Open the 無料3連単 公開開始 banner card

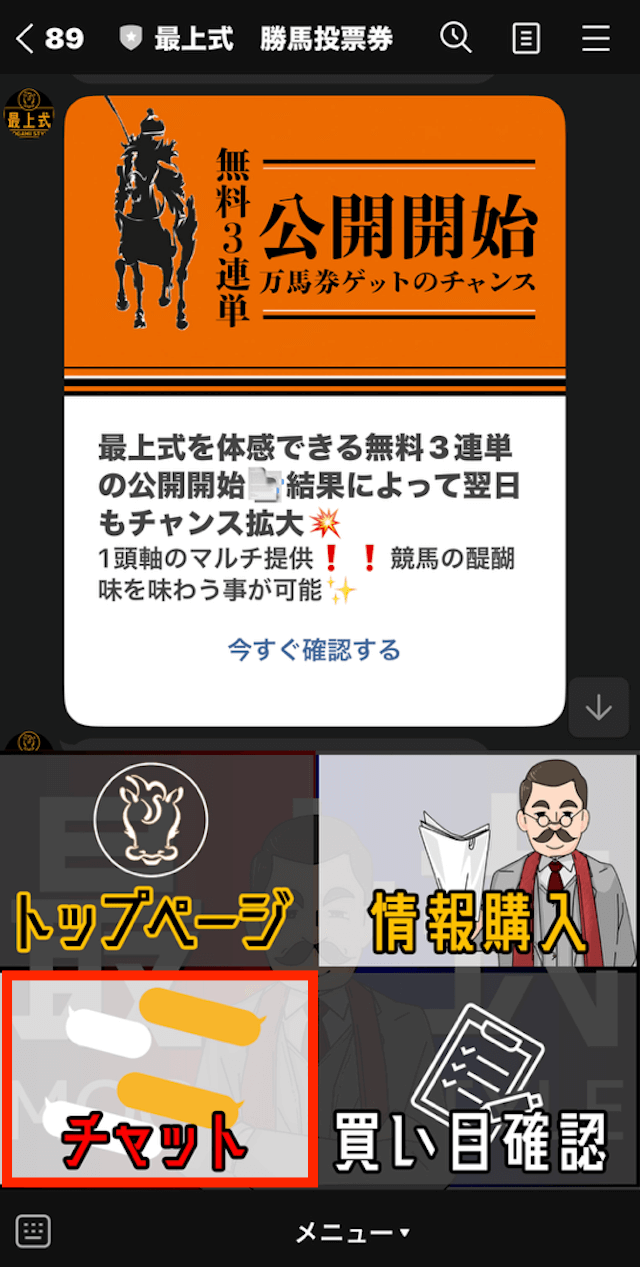[315, 246]
